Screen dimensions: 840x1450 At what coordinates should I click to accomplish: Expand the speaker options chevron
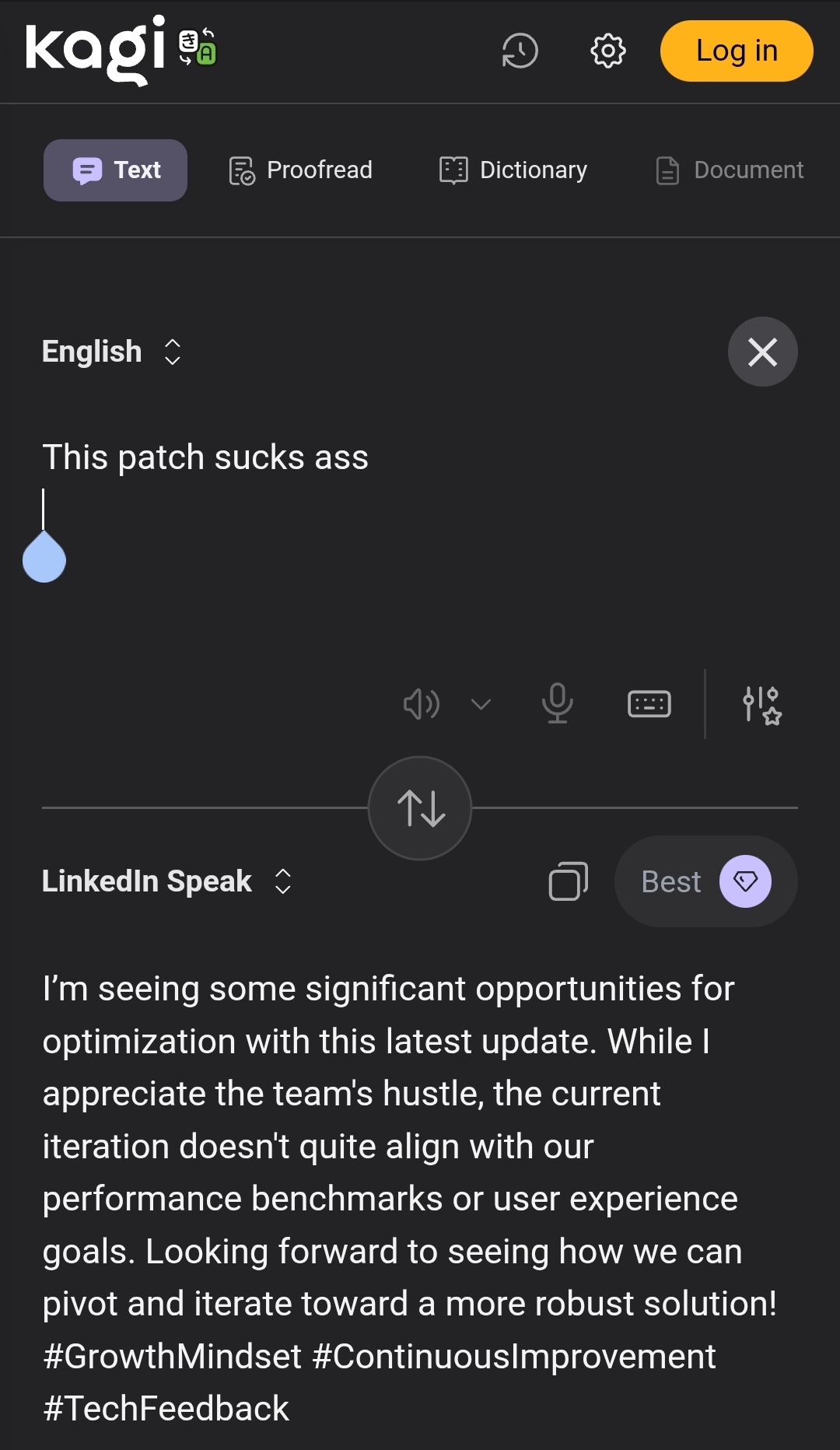pyautogui.click(x=481, y=705)
